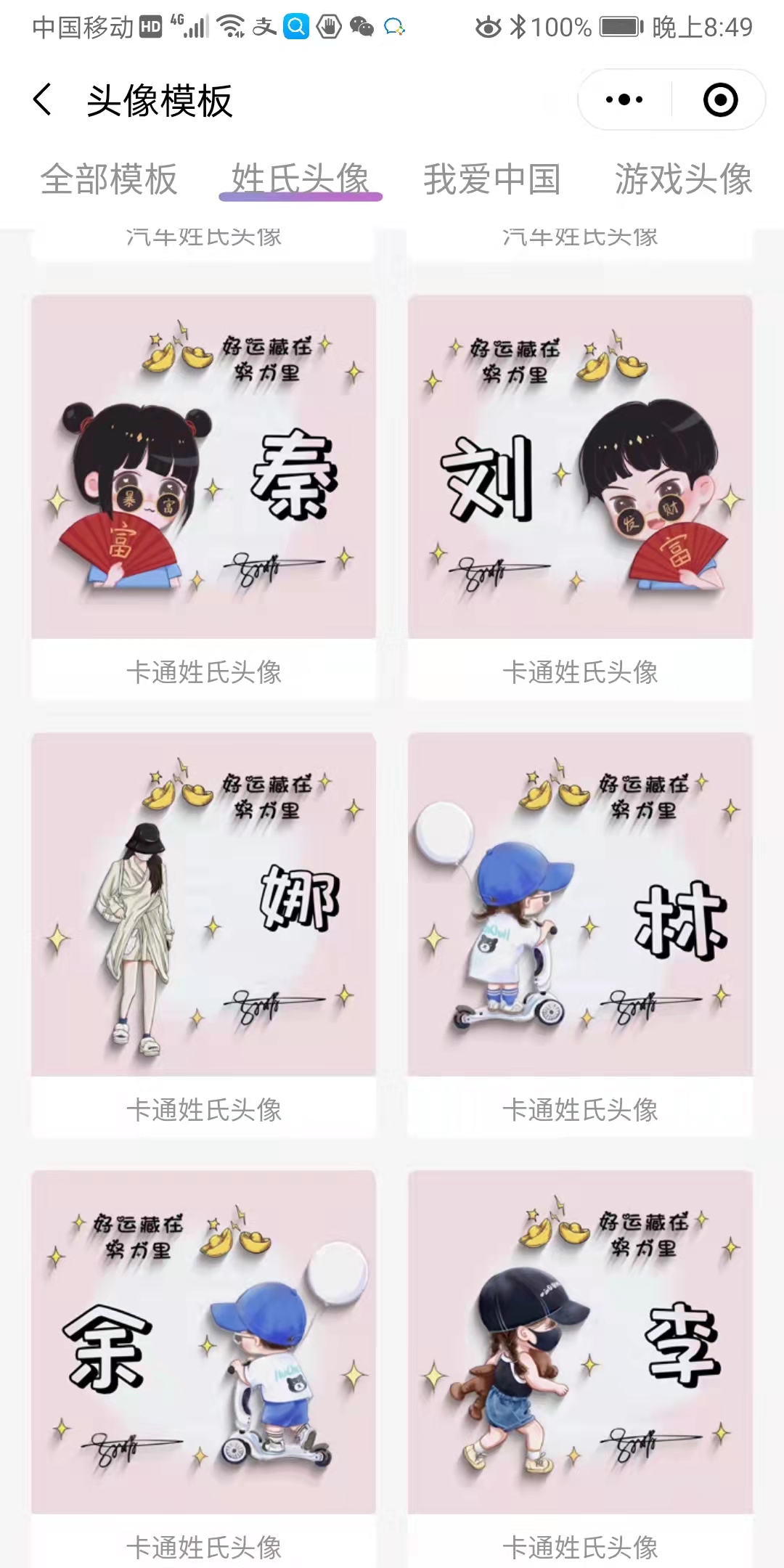Choose the 林 scooter kid avatar template
784x1568 pixels.
(580, 905)
